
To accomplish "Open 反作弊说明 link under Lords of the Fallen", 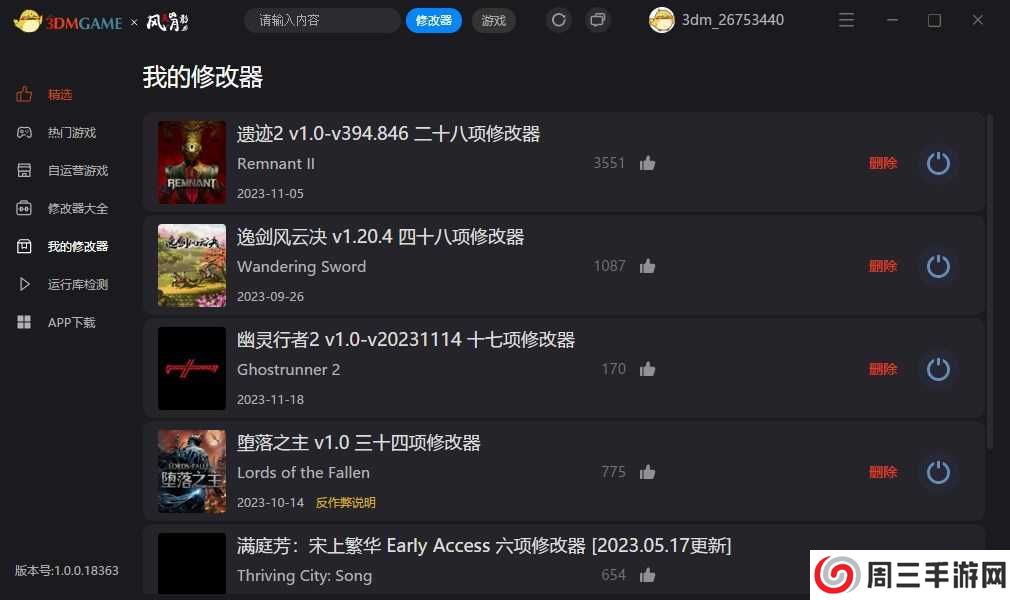I will pyautogui.click(x=346, y=503).
